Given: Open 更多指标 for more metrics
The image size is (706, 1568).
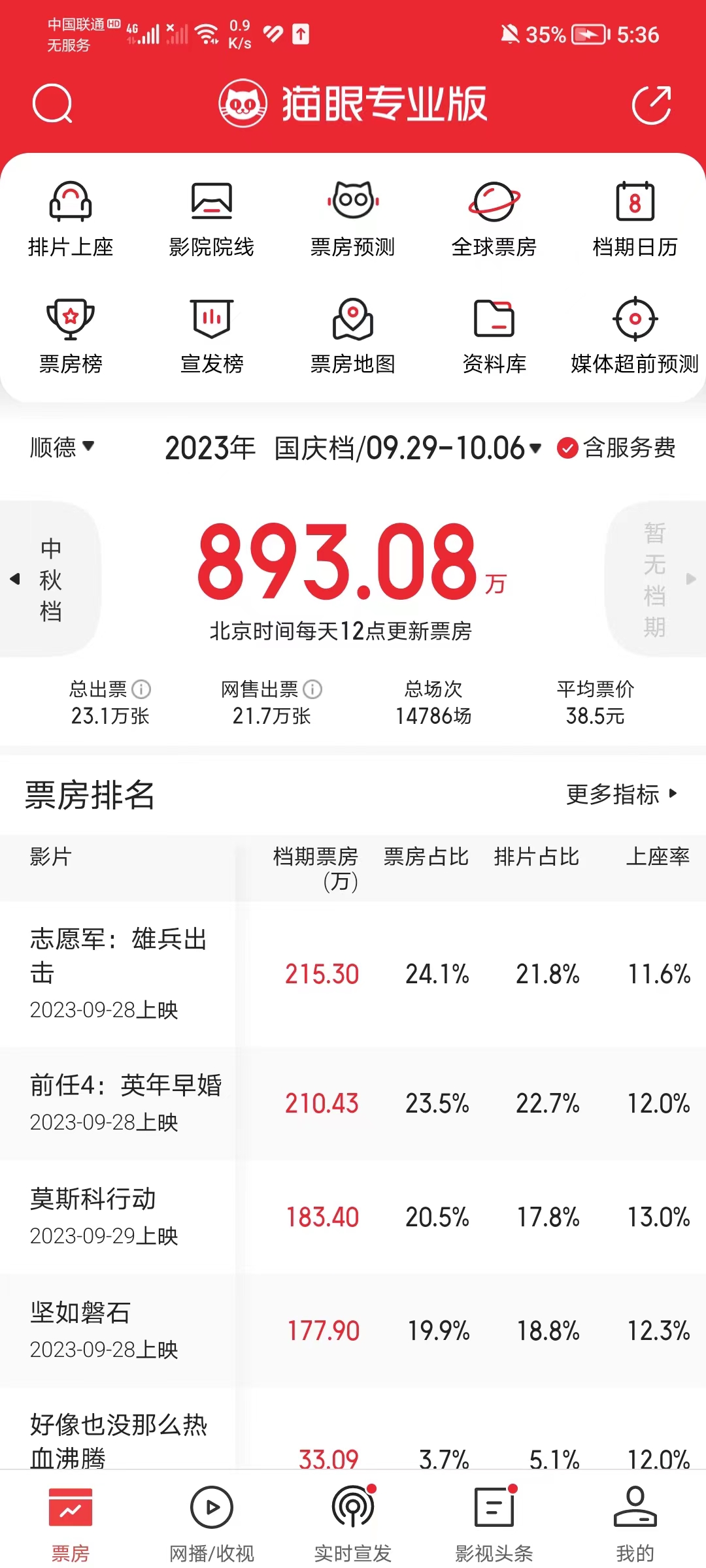Looking at the screenshot, I should click(621, 794).
